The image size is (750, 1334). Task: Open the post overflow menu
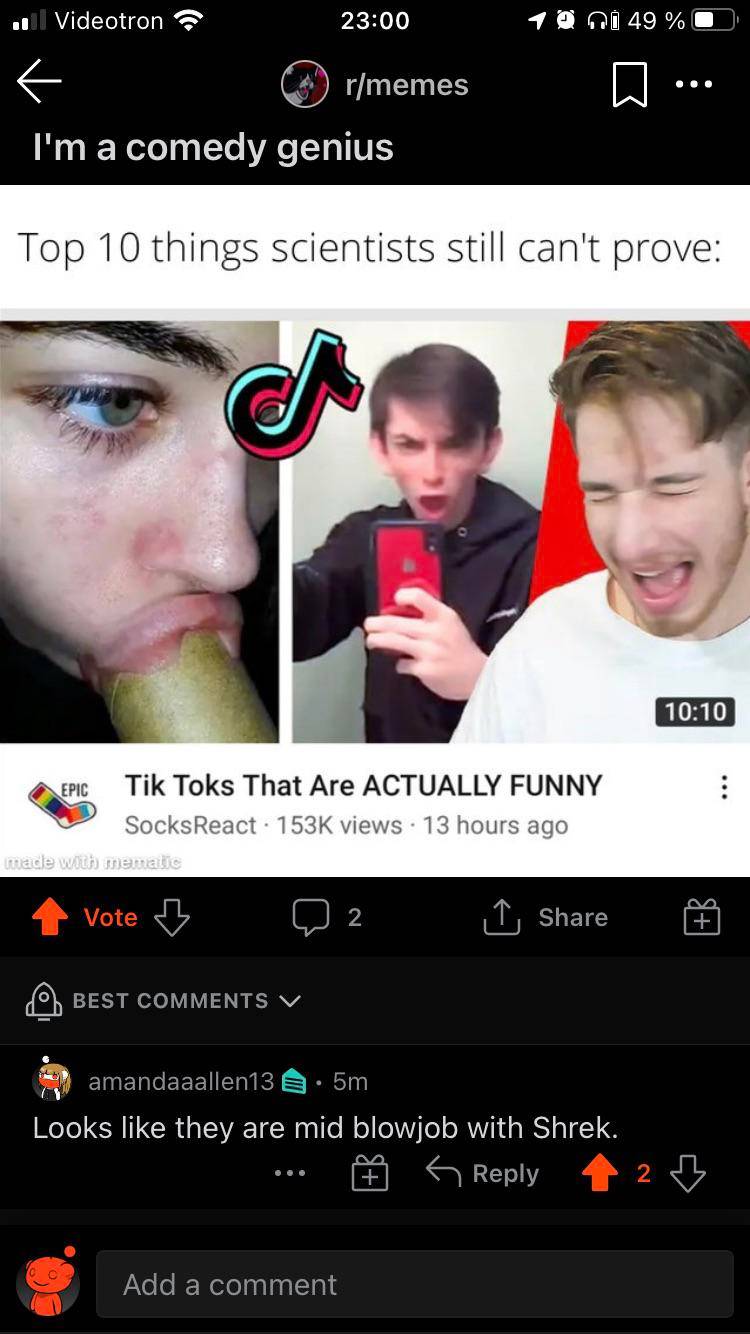point(694,85)
